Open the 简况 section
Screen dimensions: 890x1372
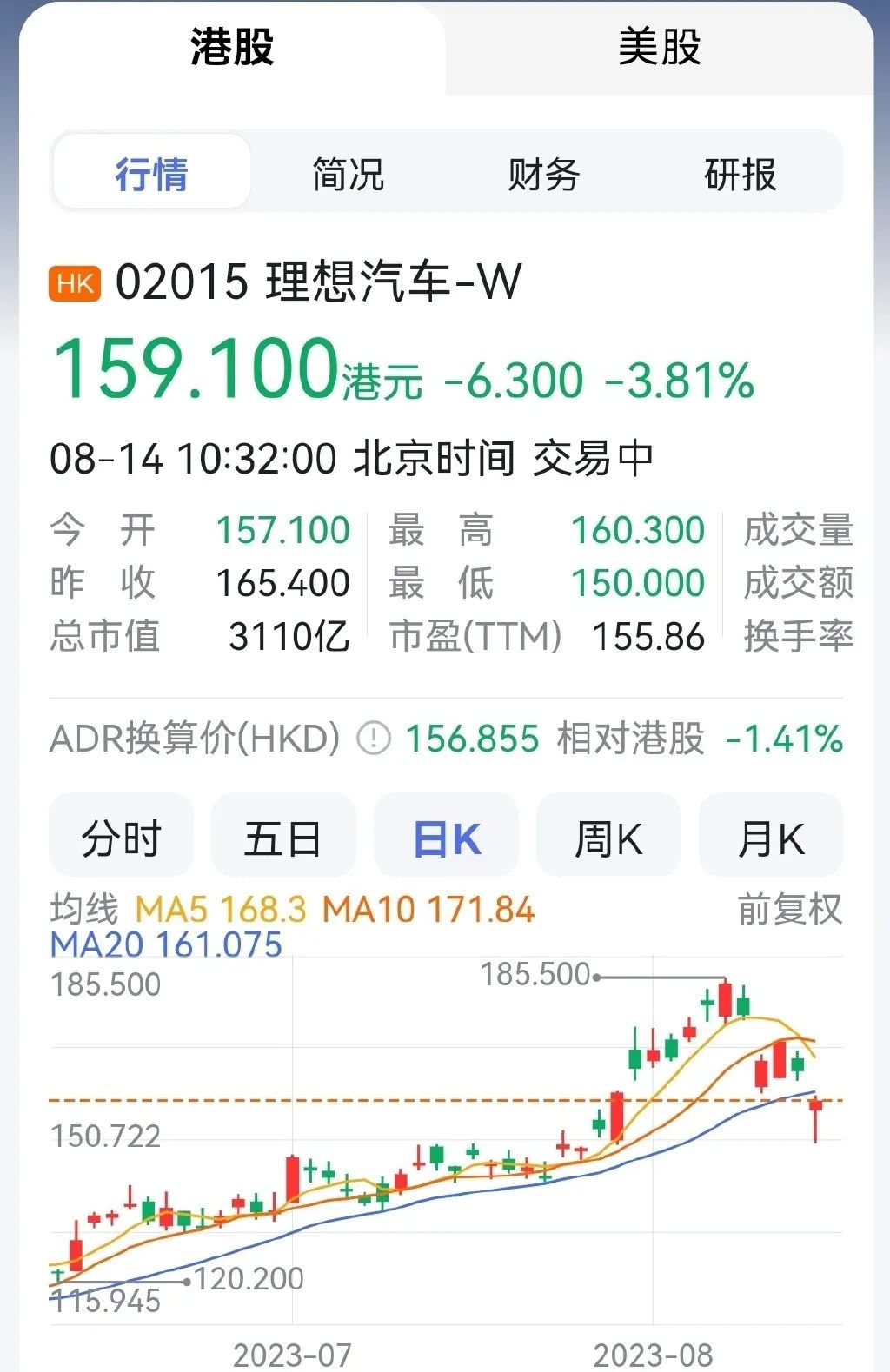click(x=348, y=173)
